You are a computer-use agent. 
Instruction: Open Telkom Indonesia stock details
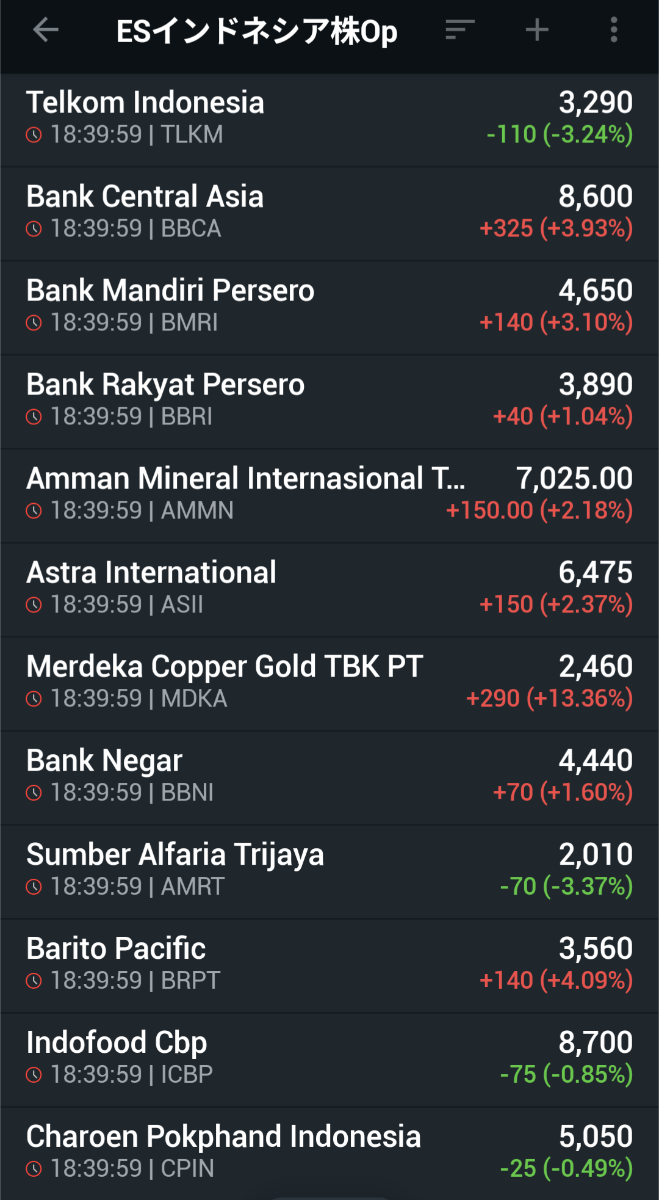click(x=329, y=118)
